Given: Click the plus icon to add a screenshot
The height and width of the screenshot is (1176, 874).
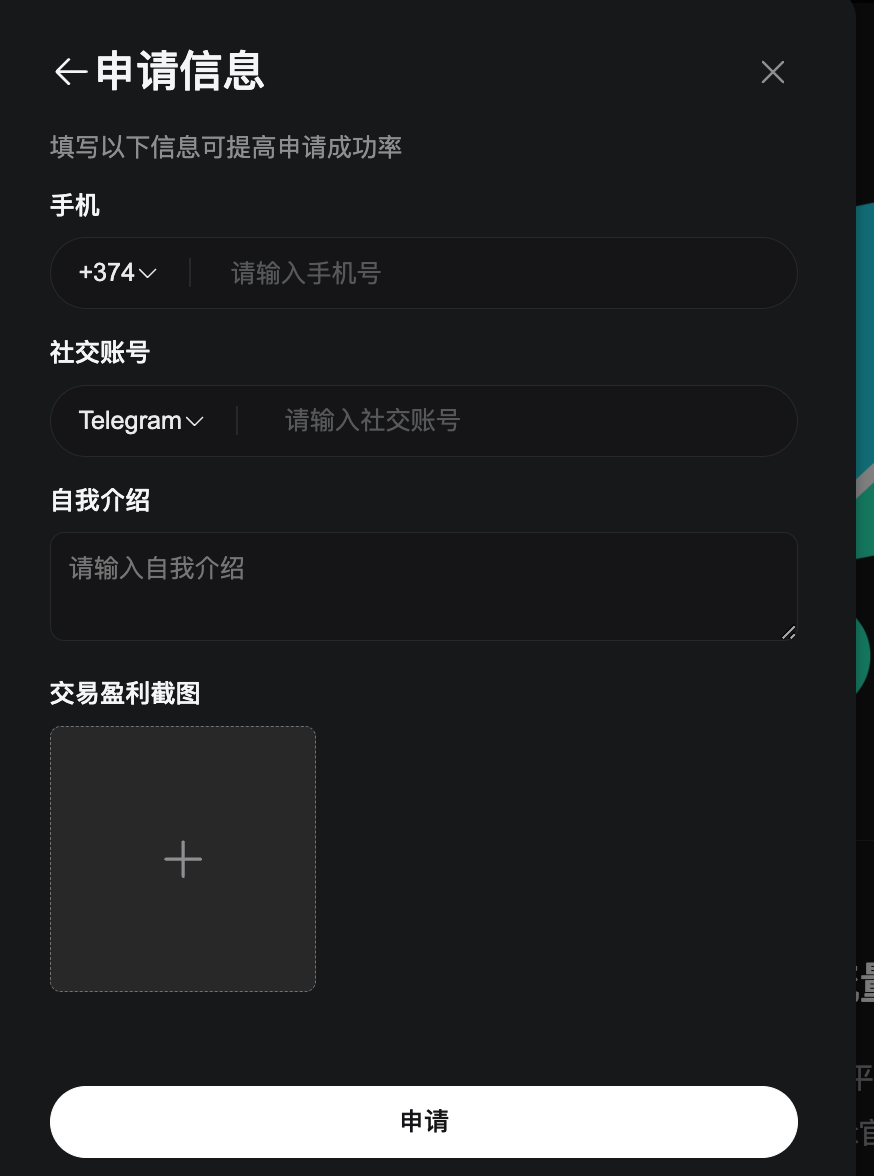Looking at the screenshot, I should point(182,858).
